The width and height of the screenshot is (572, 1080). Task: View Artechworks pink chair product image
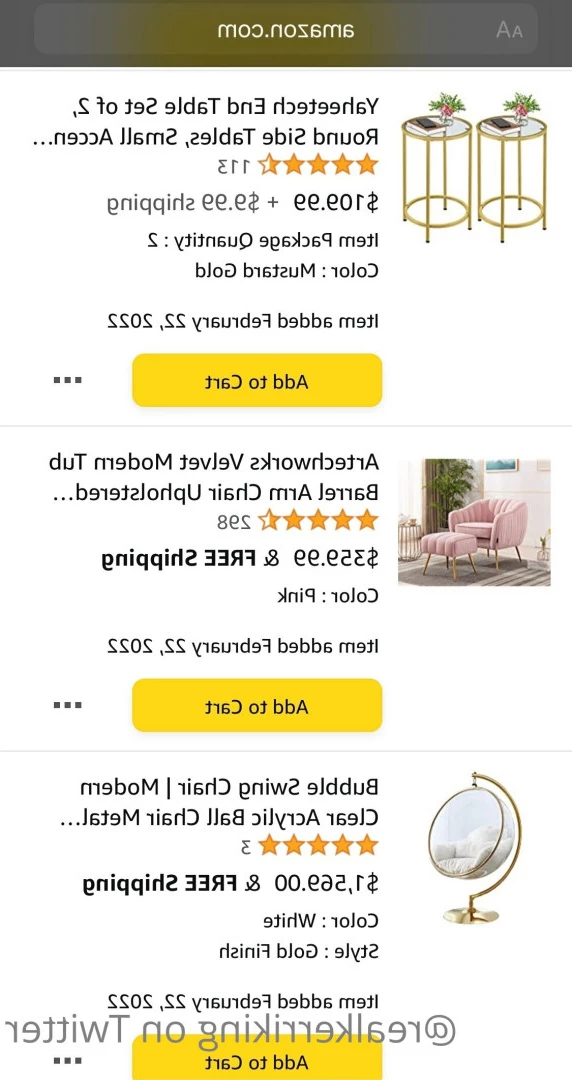coord(474,522)
